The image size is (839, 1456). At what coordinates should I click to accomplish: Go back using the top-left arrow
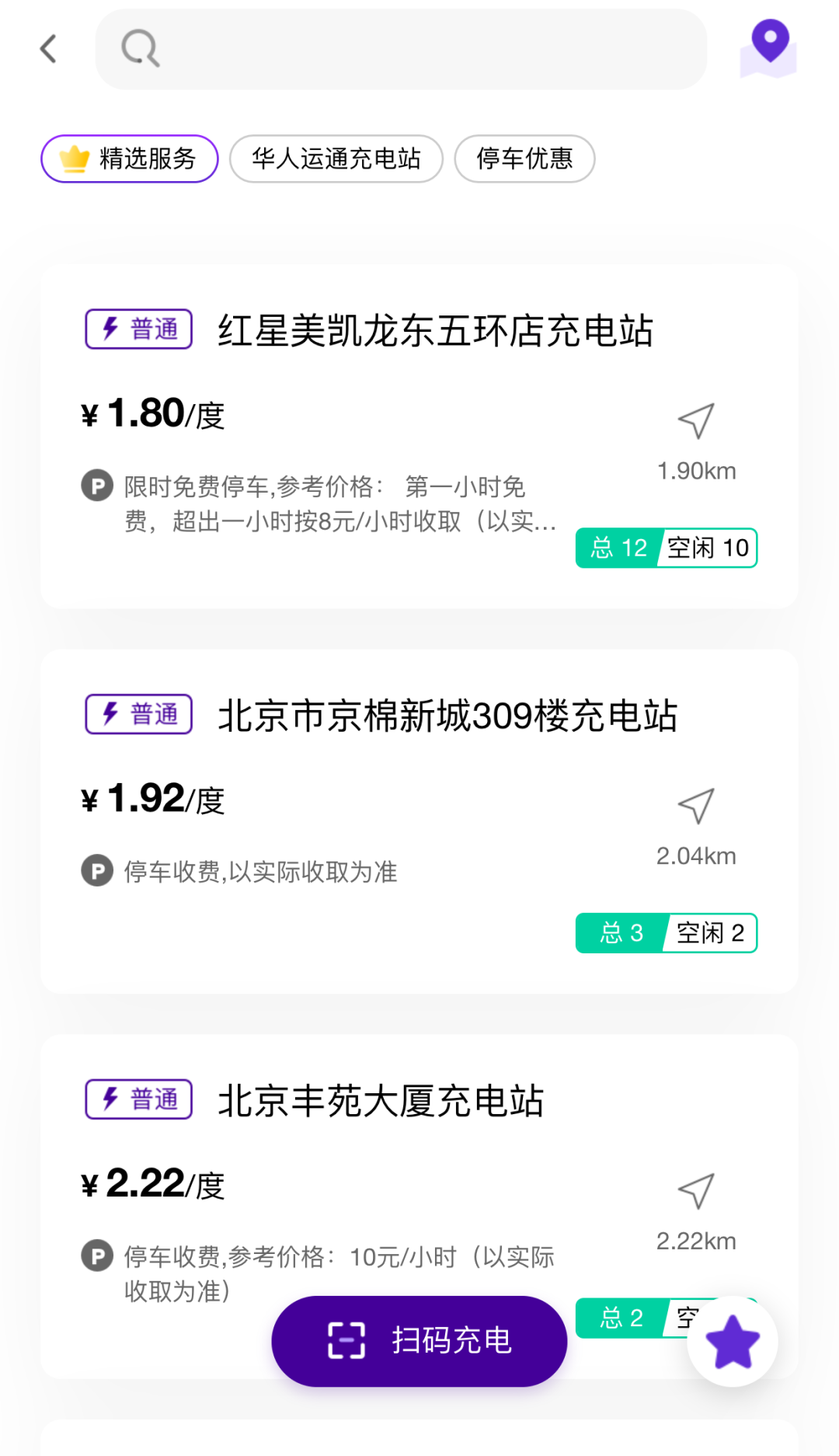pyautogui.click(x=48, y=49)
